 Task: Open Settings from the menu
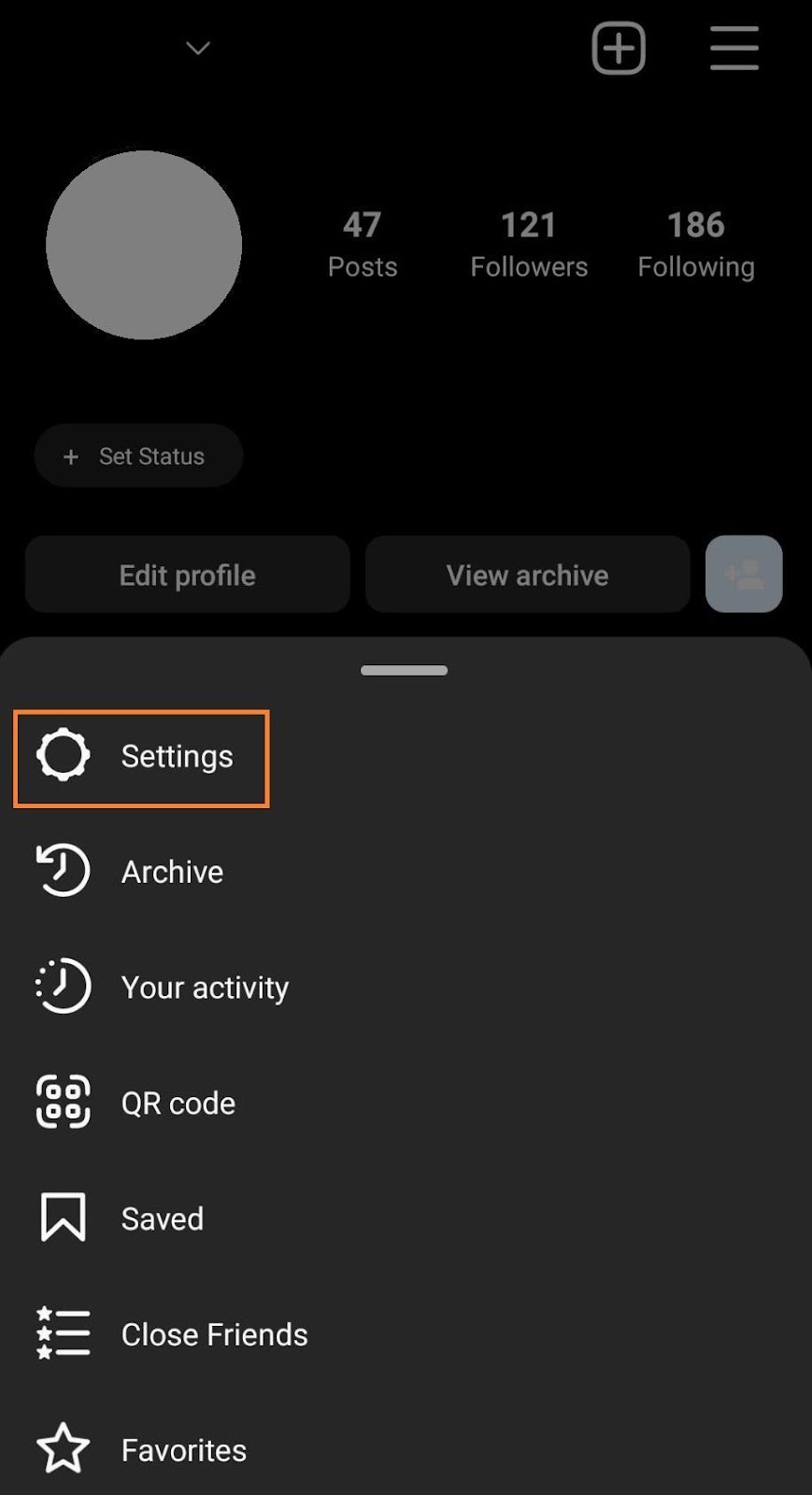pos(141,757)
